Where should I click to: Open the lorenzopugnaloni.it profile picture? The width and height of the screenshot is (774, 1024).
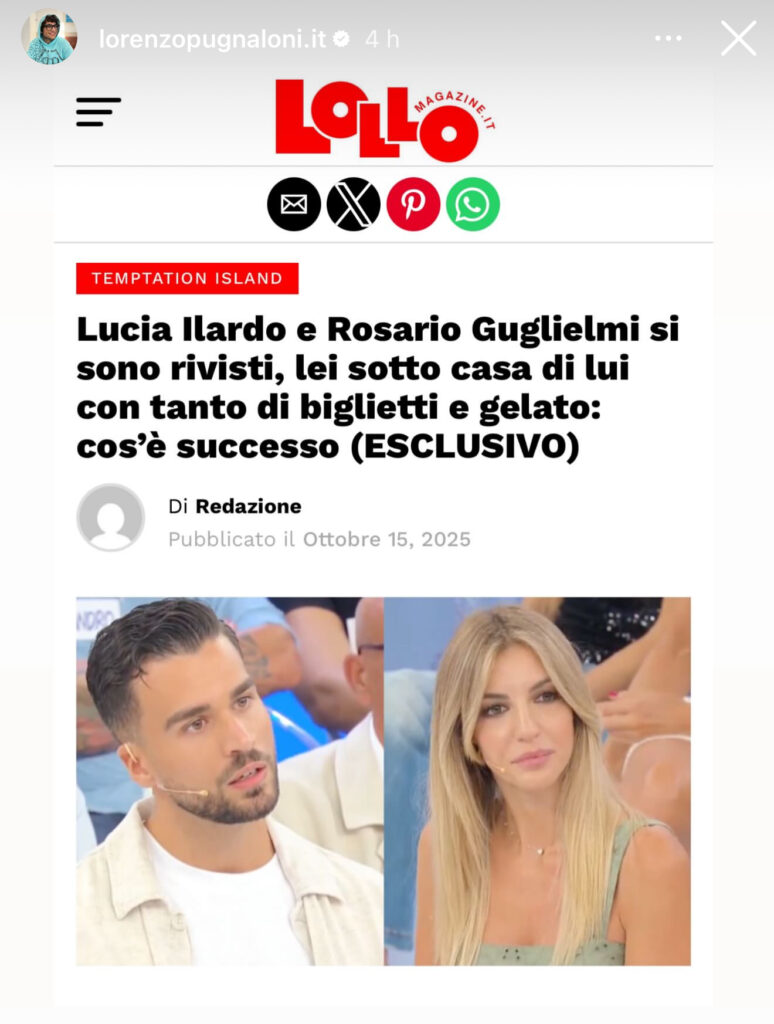50,38
